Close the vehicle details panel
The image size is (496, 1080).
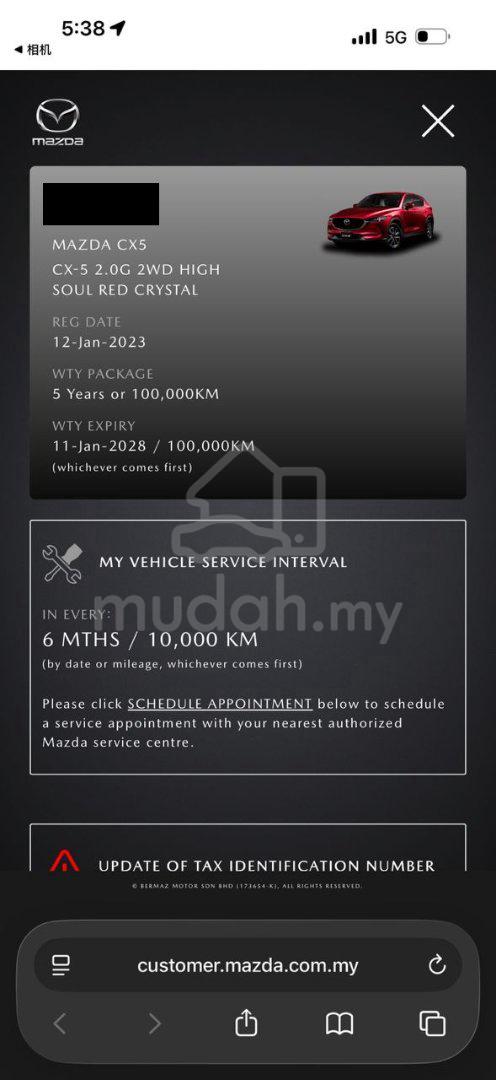(438, 121)
